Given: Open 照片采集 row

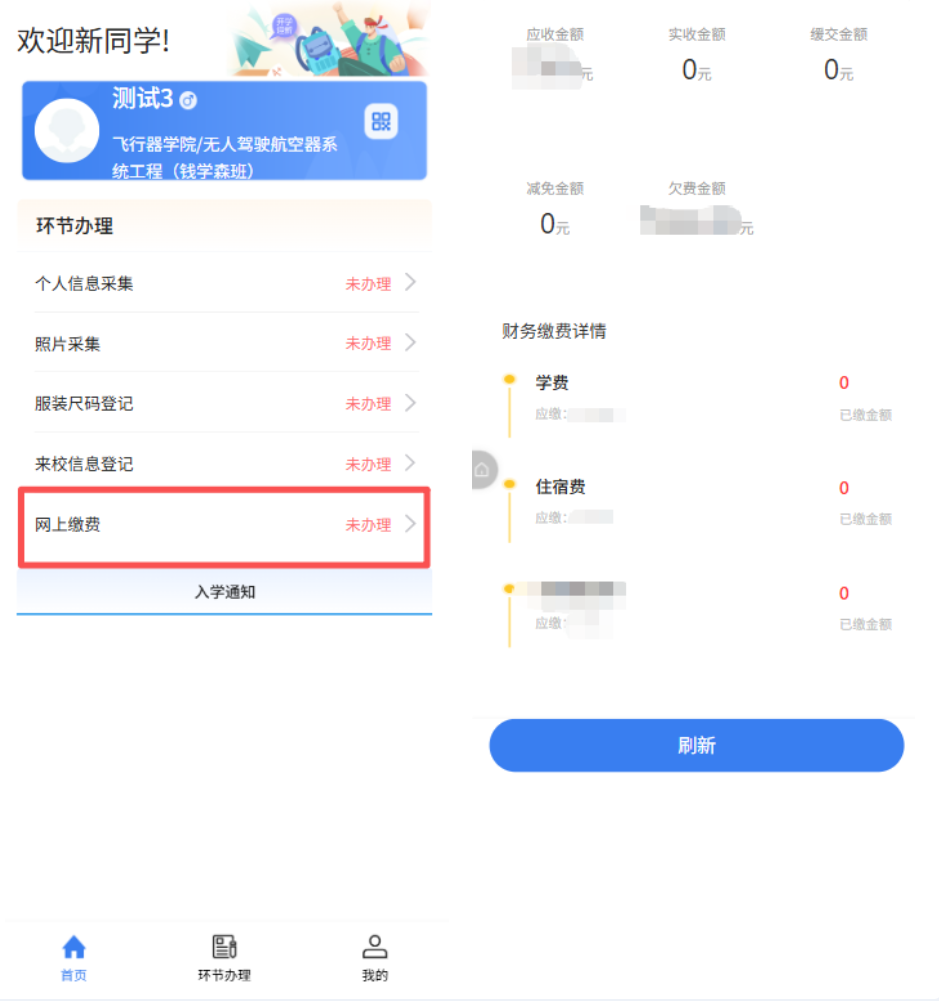Looking at the screenshot, I should (225, 344).
